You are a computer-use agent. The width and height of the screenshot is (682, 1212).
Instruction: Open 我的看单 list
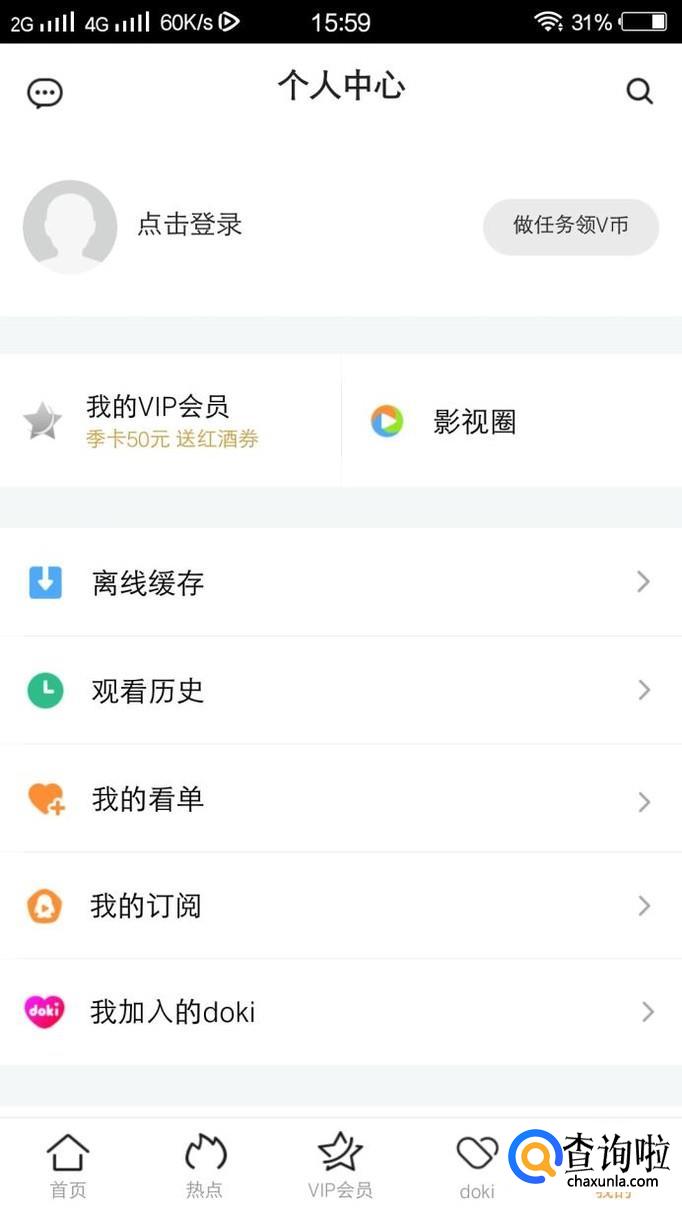148,799
